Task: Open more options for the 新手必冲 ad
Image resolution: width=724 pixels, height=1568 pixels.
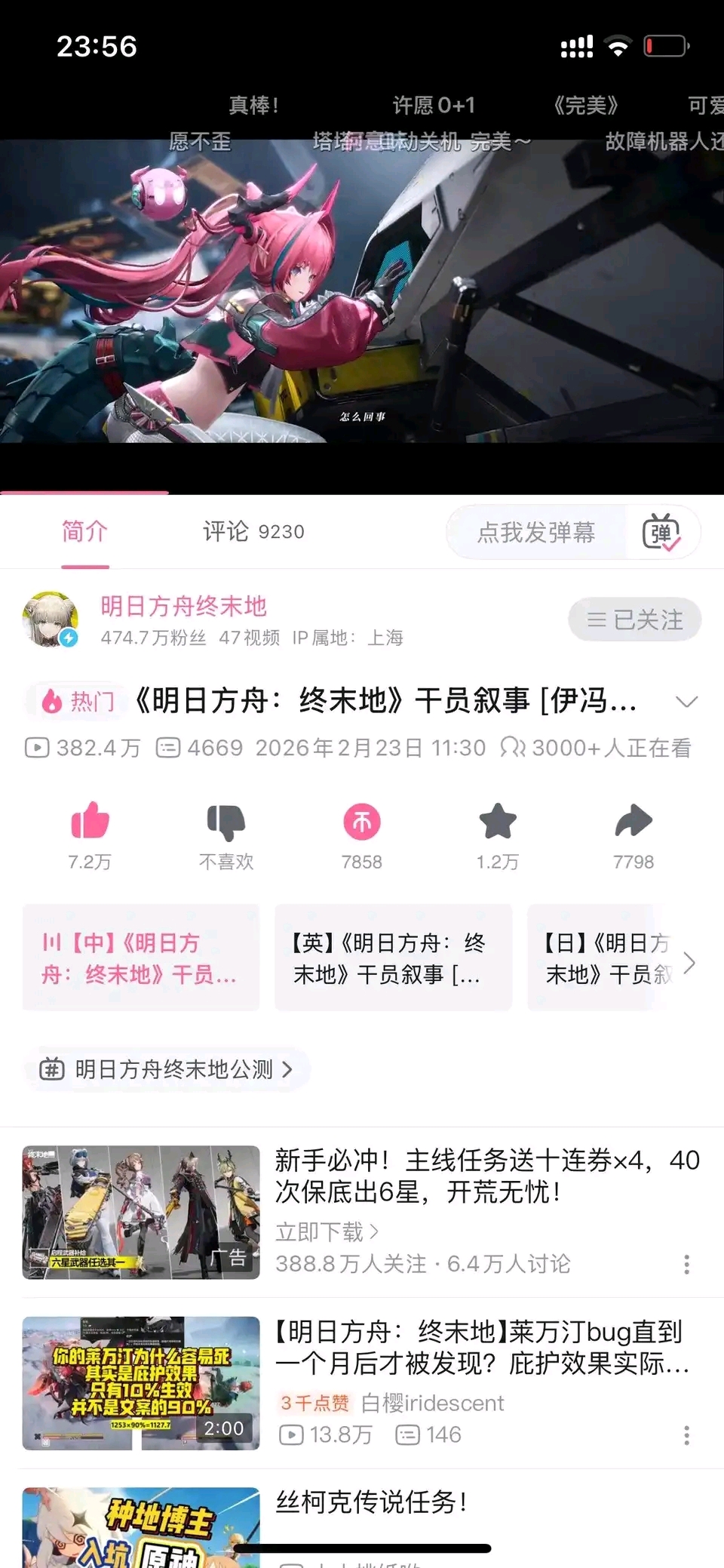Action: (686, 1265)
